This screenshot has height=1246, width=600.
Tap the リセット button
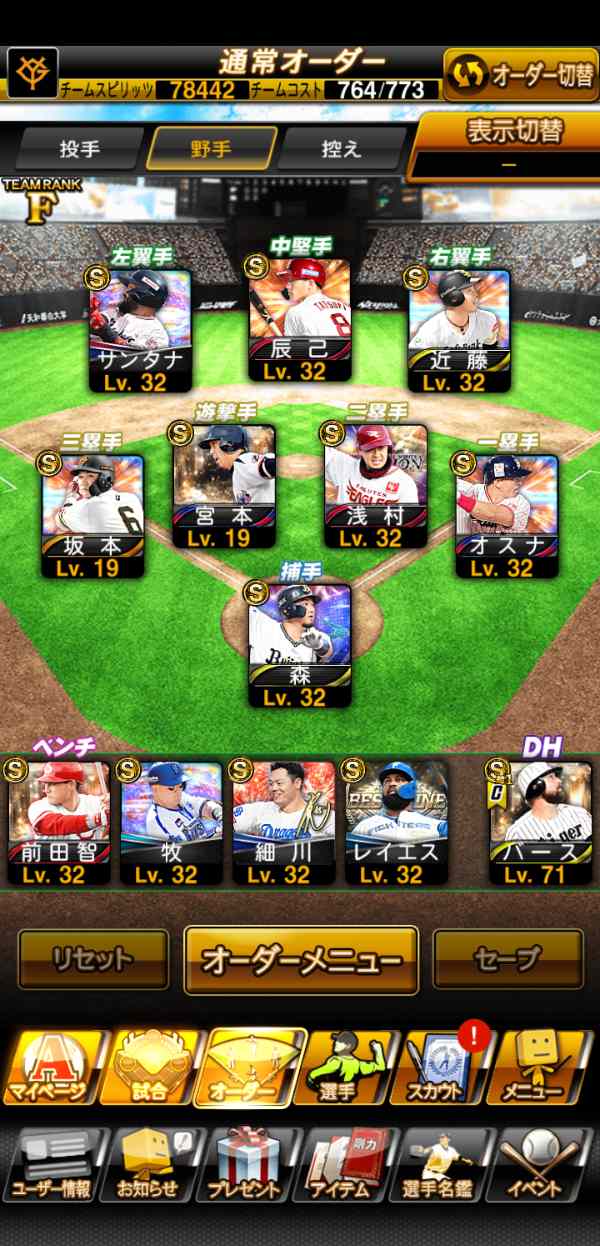tap(94, 960)
